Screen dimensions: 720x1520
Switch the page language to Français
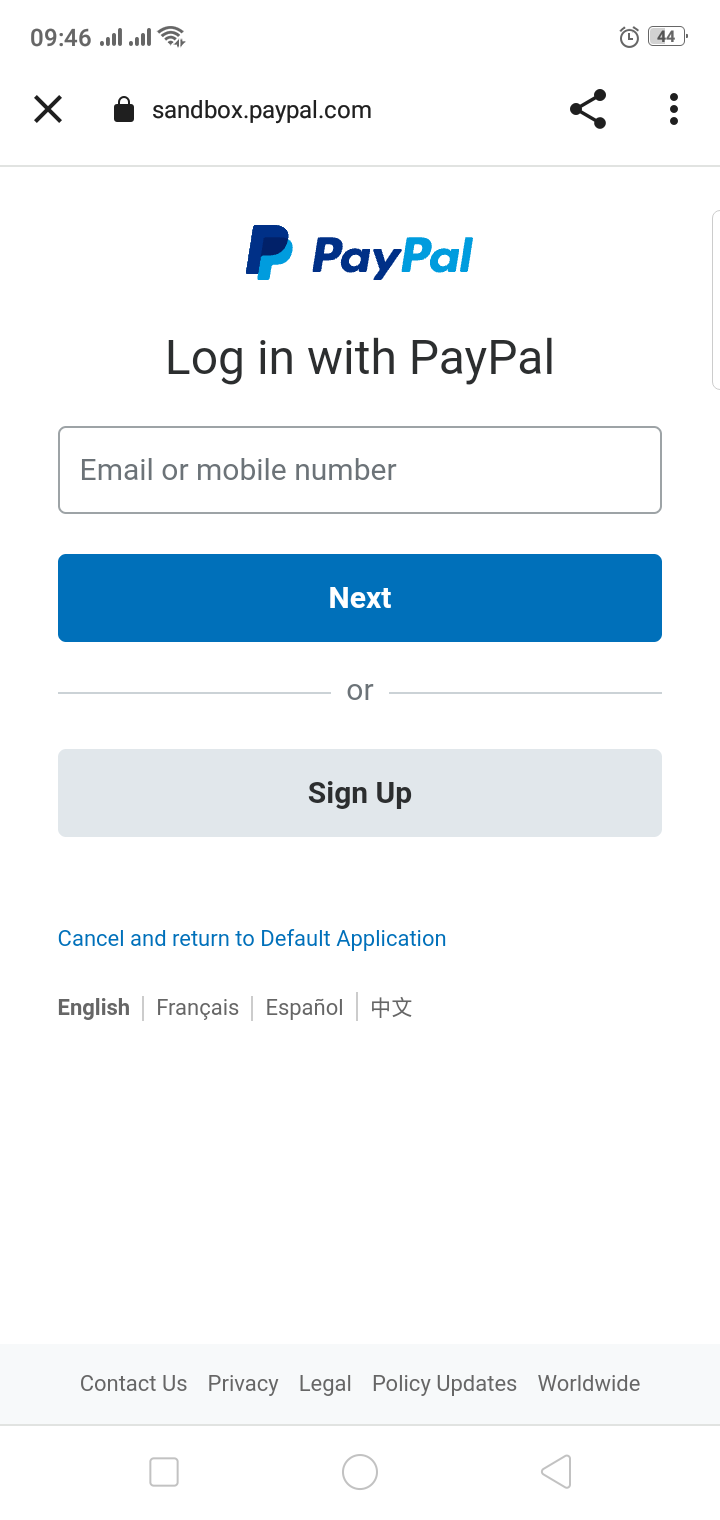pos(197,1007)
